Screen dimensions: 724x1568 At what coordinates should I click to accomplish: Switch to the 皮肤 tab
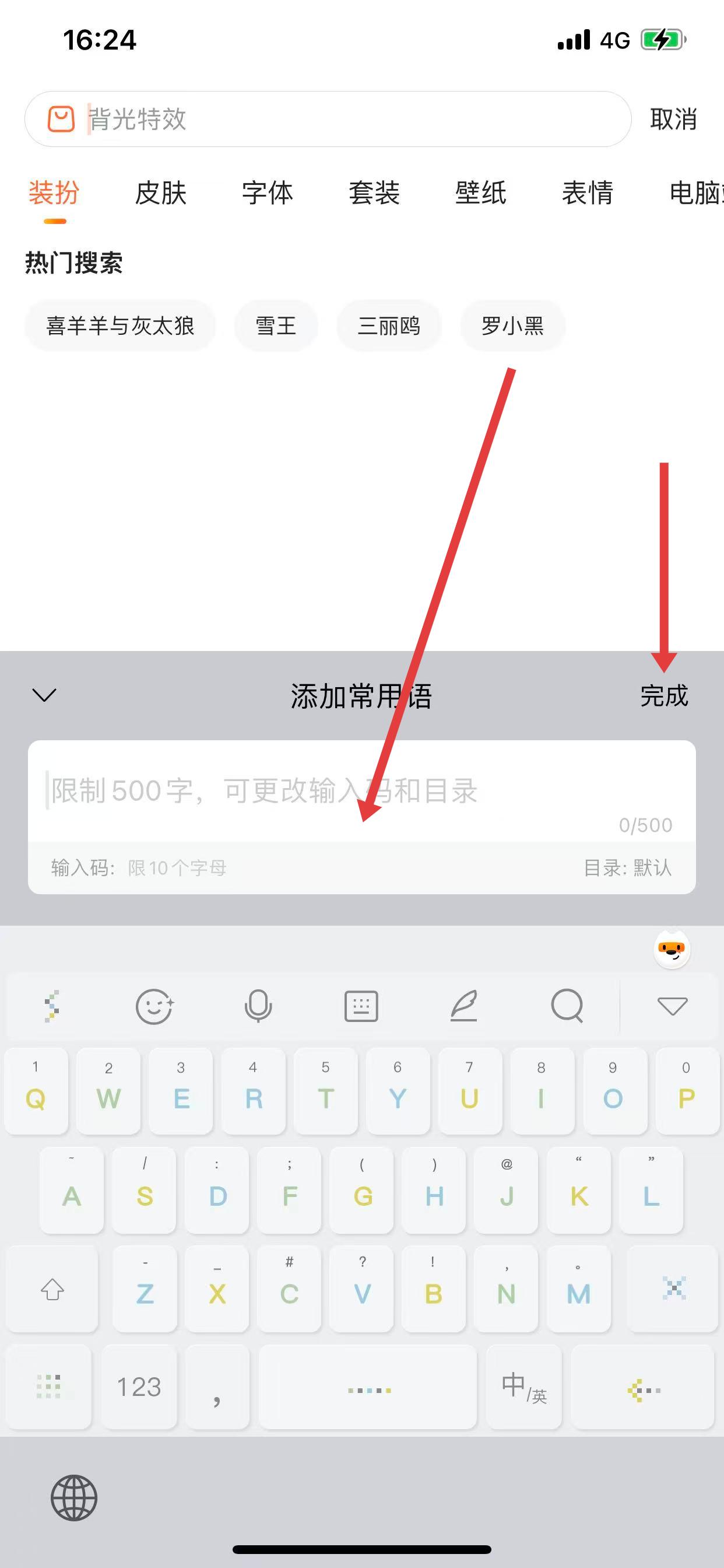click(x=161, y=193)
